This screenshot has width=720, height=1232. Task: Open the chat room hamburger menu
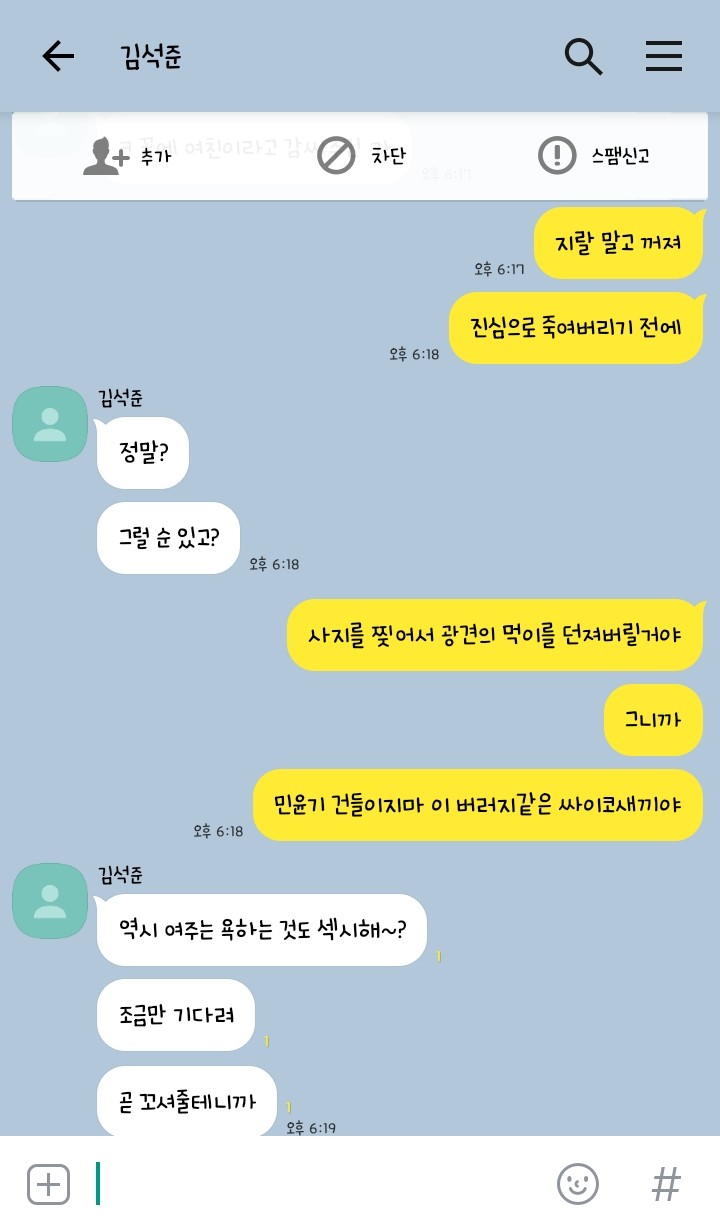pos(663,57)
